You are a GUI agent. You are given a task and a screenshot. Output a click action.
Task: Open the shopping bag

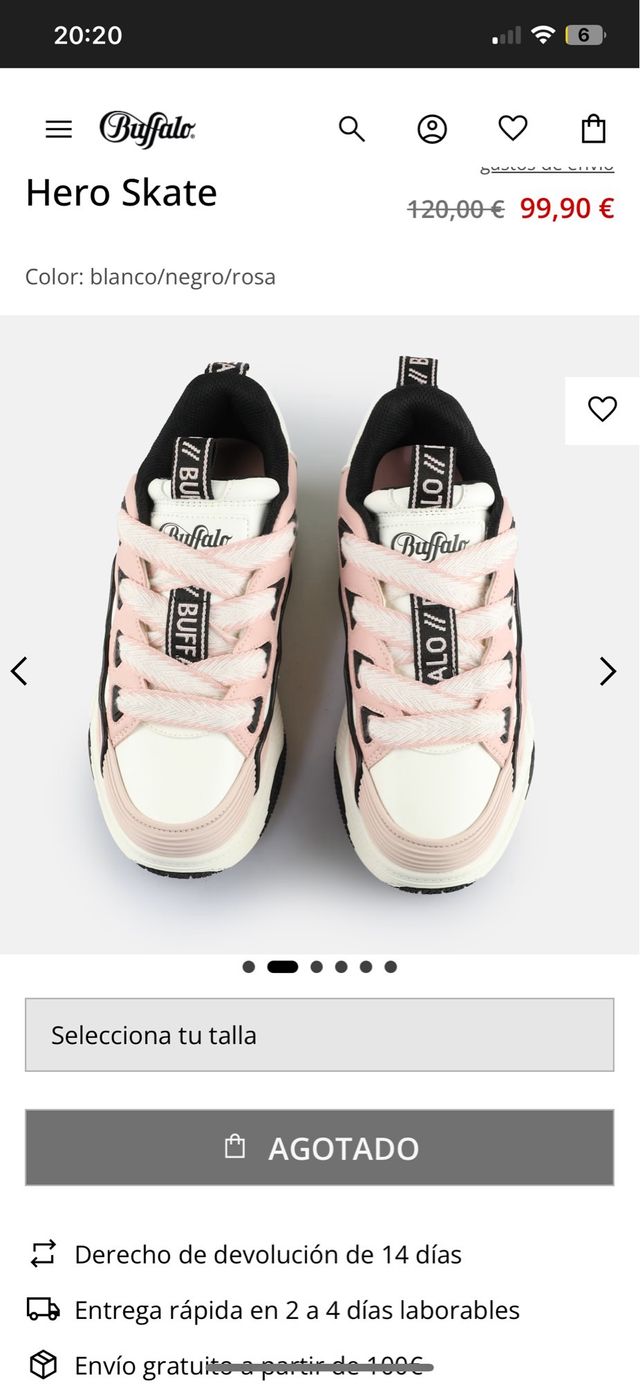coord(593,129)
